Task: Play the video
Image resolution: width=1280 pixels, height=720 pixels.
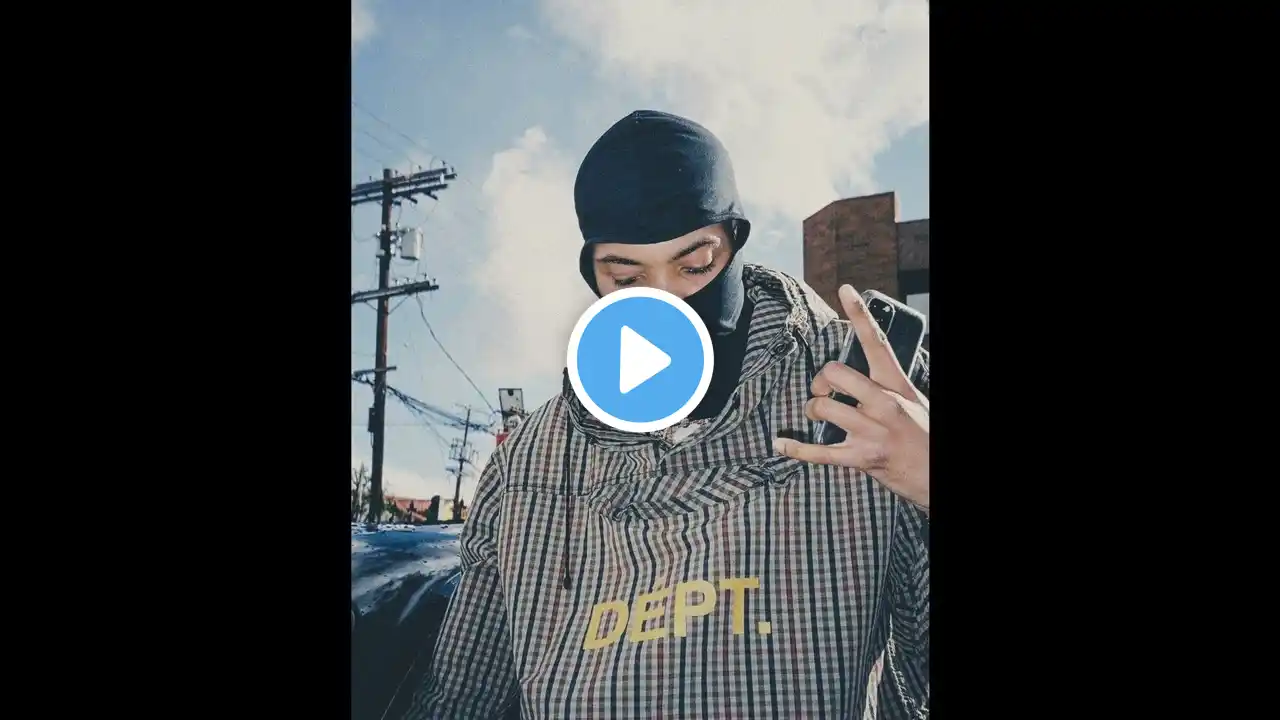Action: 640,360
